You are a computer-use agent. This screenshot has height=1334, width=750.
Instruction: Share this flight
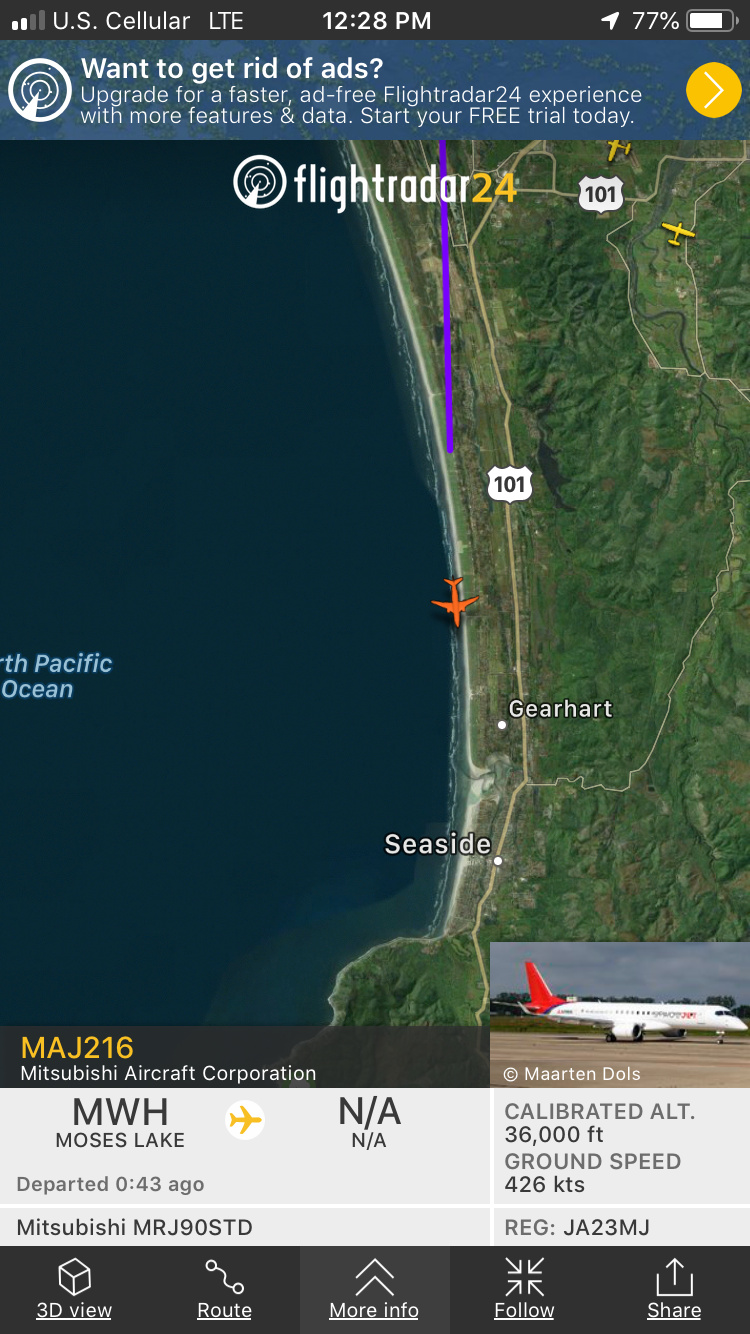(x=674, y=1289)
